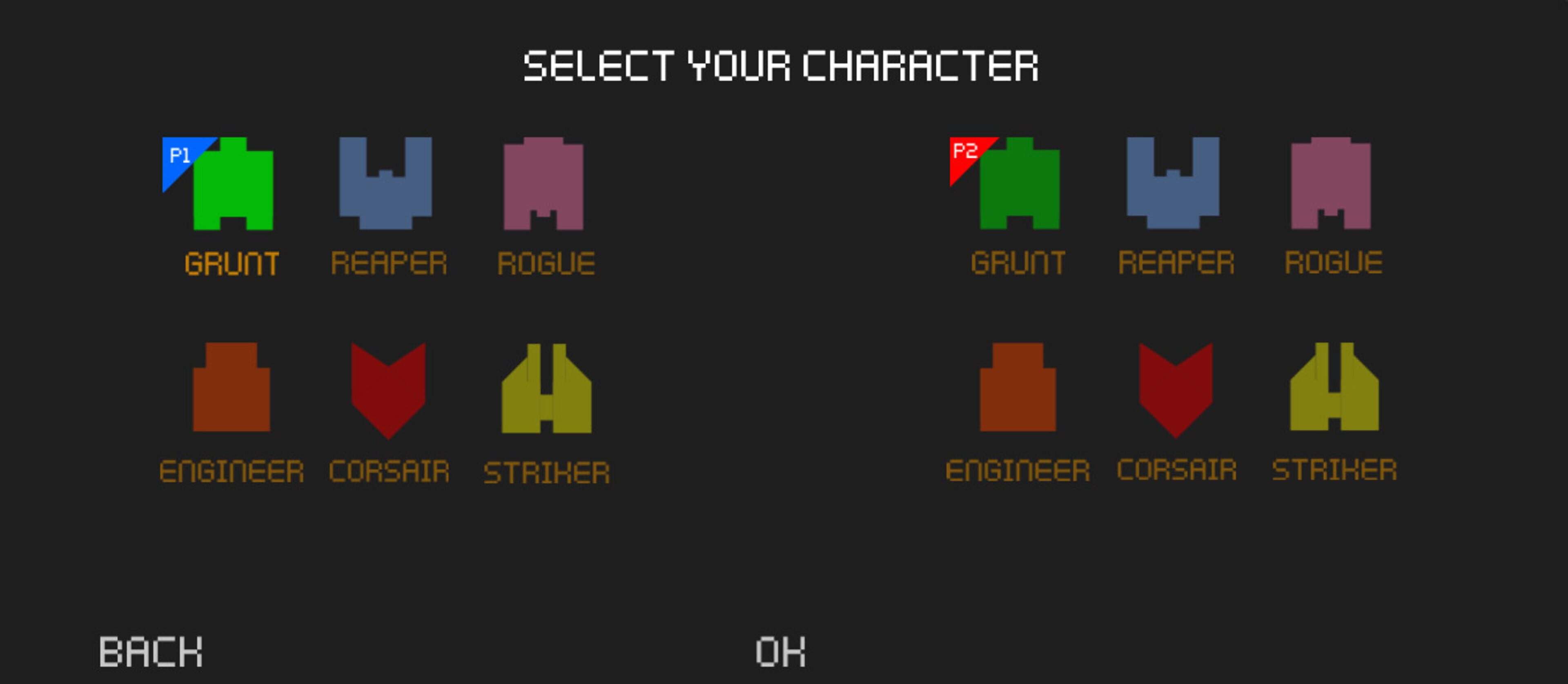Image resolution: width=1568 pixels, height=684 pixels.
Task: Pick Rogue for Player 2
Action: pyautogui.click(x=1331, y=183)
